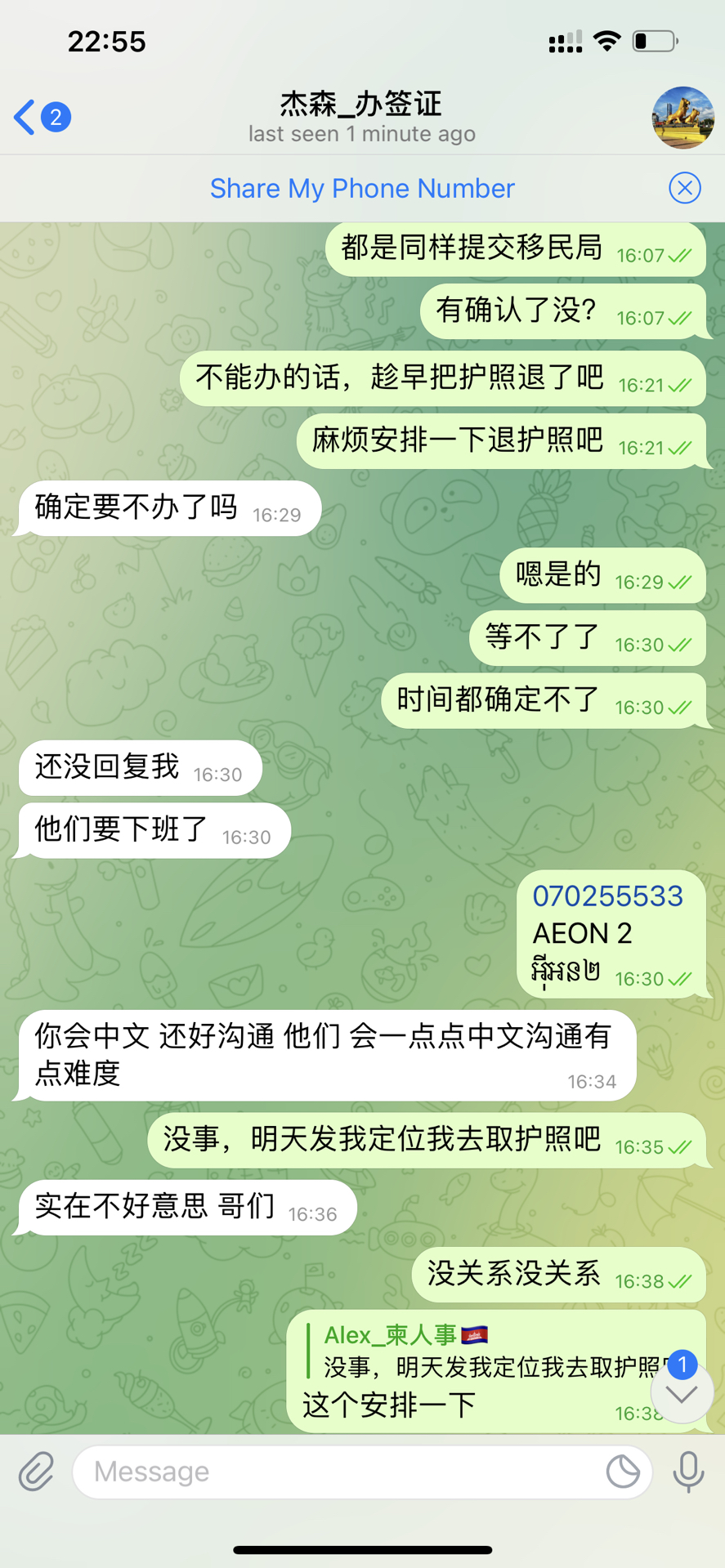Open the quoted Alex_柬人事 reply
The height and width of the screenshot is (1568, 725).
pyautogui.click(x=482, y=1351)
